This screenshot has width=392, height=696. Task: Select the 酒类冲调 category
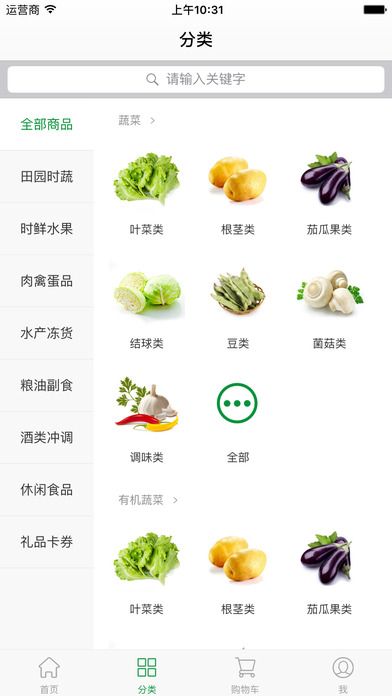coord(47,438)
